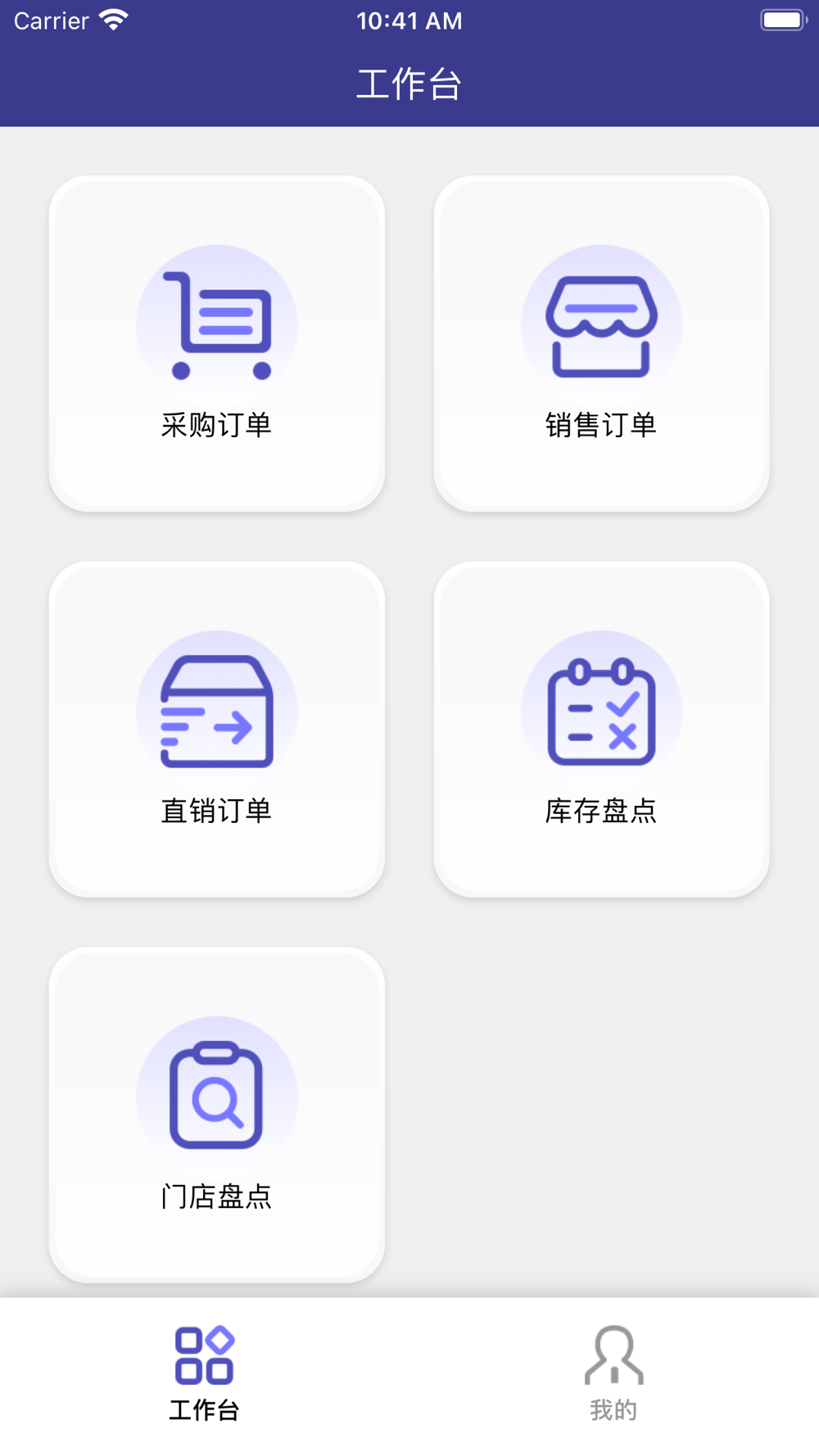
Task: Tap the 工作台 tab
Action: [205, 1374]
